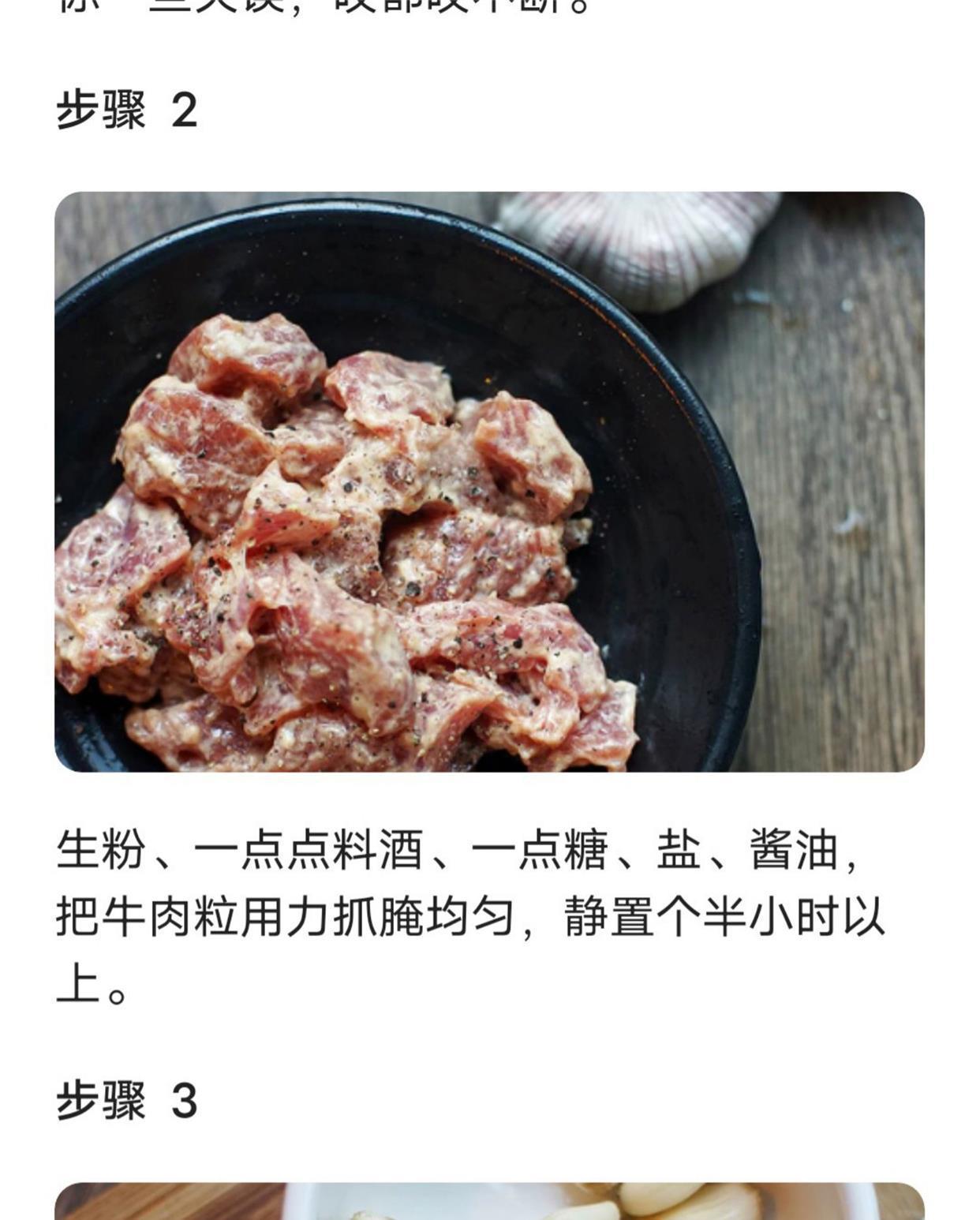Open the step 3 garlic photo
This screenshot has height=1220, width=980.
(x=489, y=1201)
